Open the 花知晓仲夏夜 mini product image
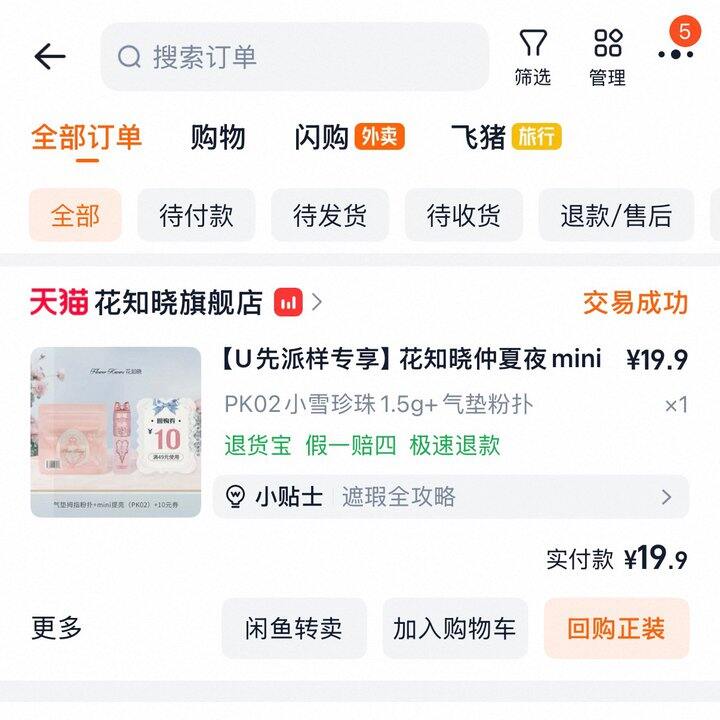Viewport: 720px width, 720px height. point(115,432)
